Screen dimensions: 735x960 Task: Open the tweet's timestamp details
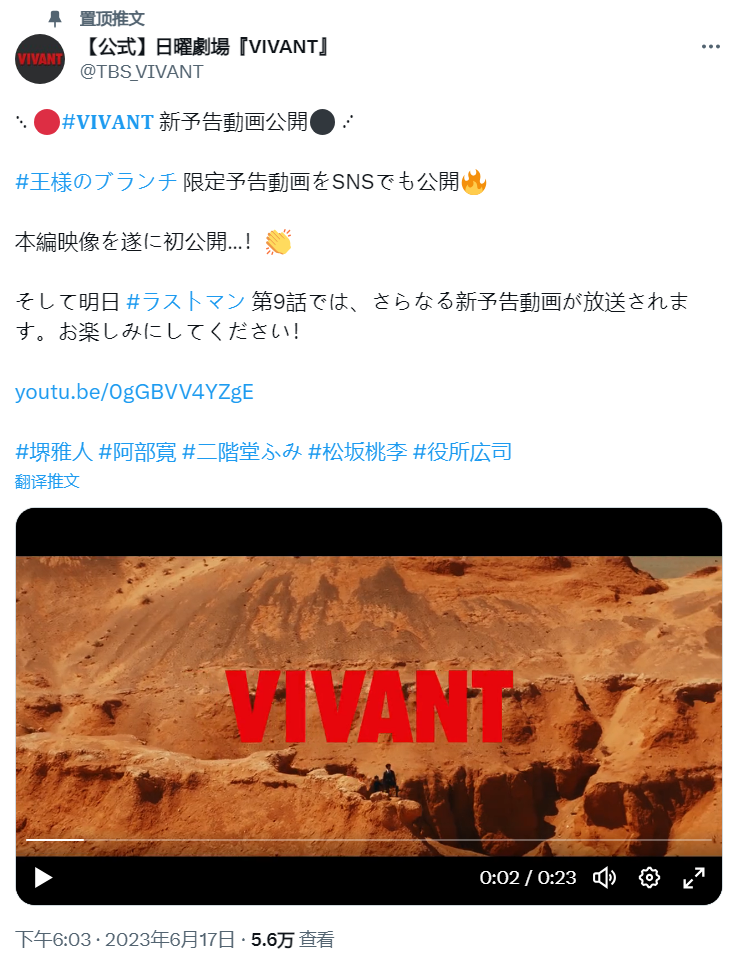click(125, 940)
